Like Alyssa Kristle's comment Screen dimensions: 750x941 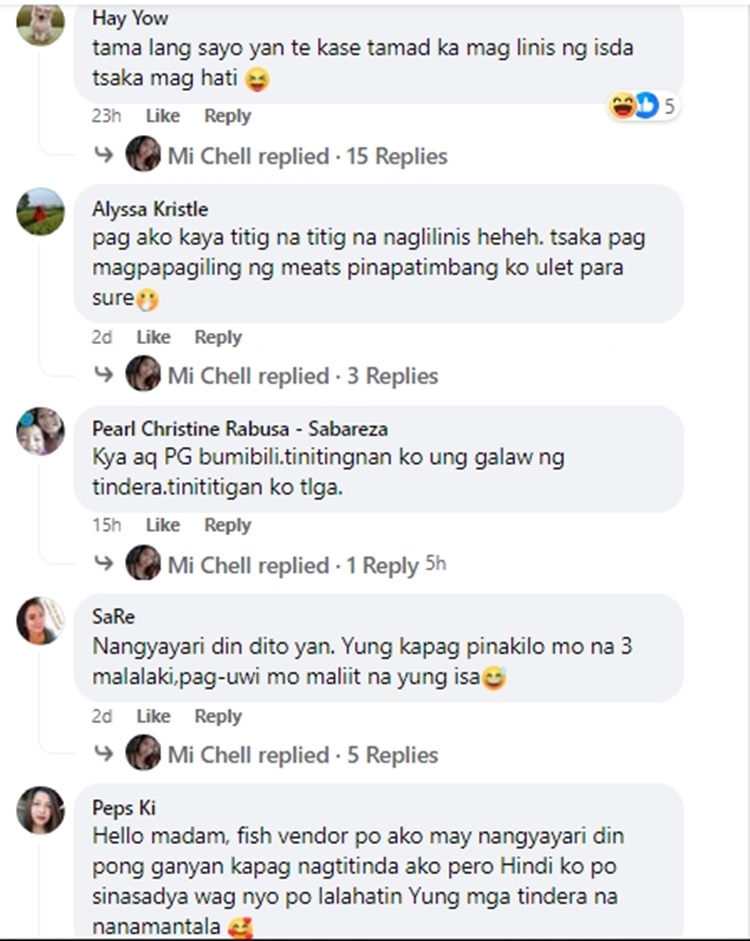coord(153,337)
